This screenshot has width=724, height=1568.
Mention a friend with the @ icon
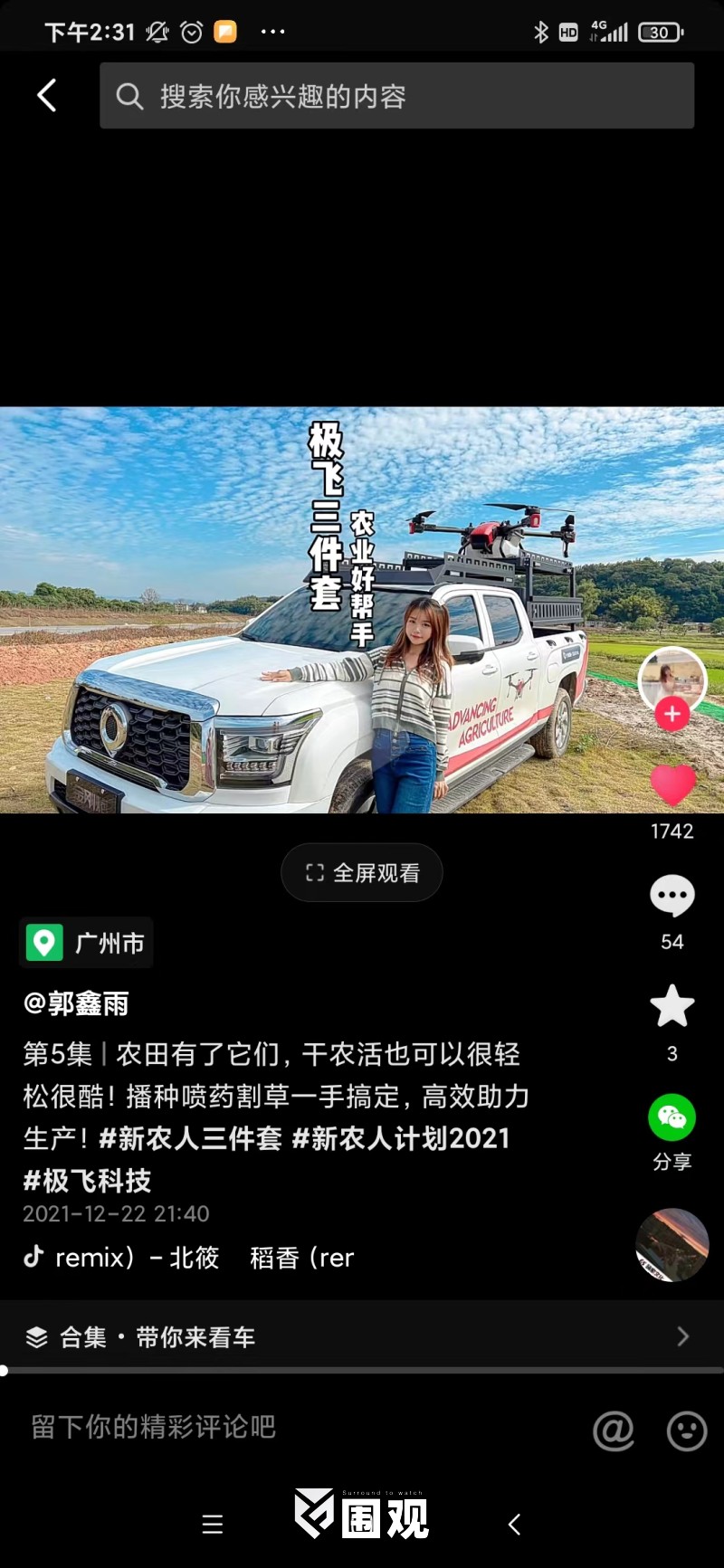pos(613,1430)
